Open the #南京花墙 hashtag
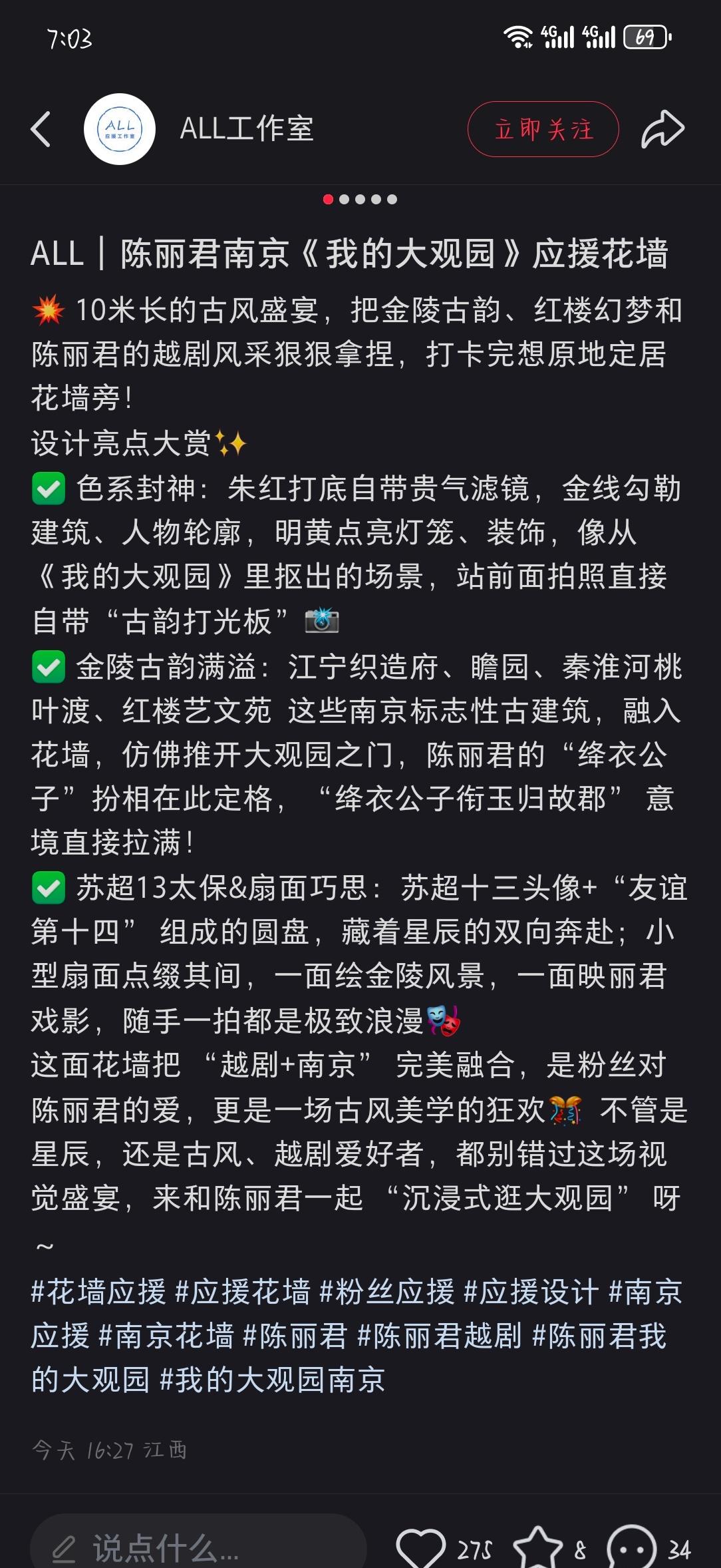The height and width of the screenshot is (1568, 721). (166, 1336)
